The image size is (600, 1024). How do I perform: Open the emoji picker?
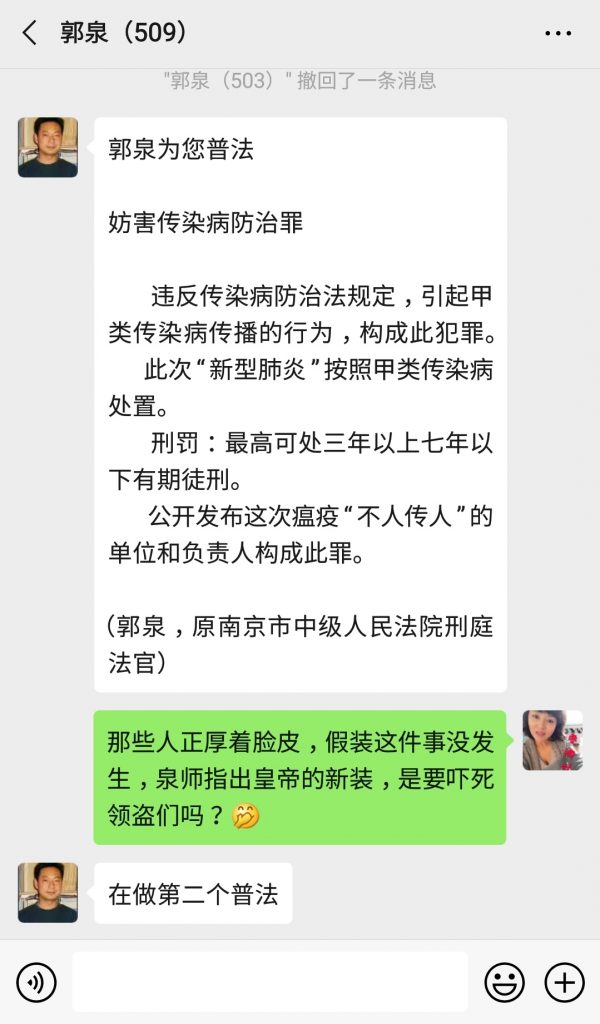[504, 982]
